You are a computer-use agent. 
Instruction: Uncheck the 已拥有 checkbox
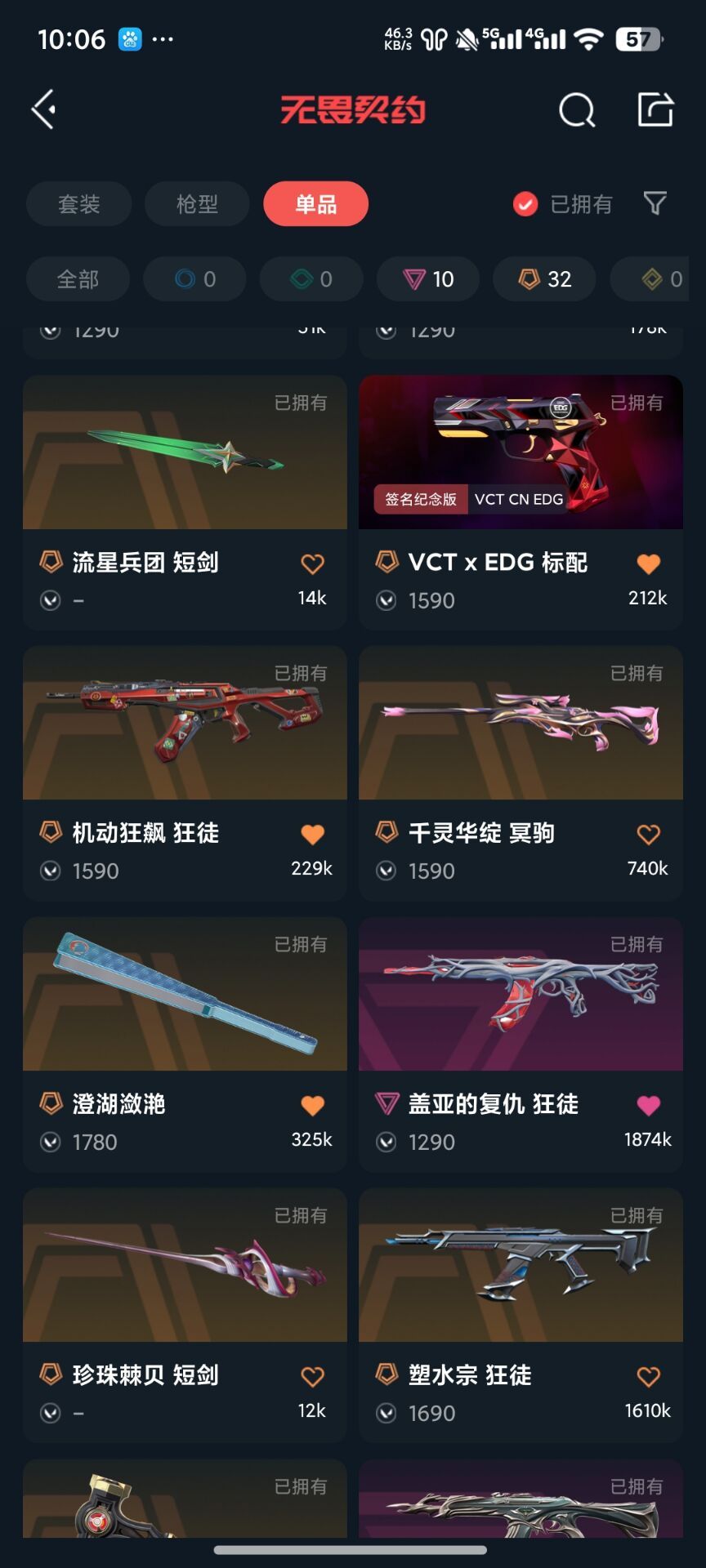[x=525, y=204]
